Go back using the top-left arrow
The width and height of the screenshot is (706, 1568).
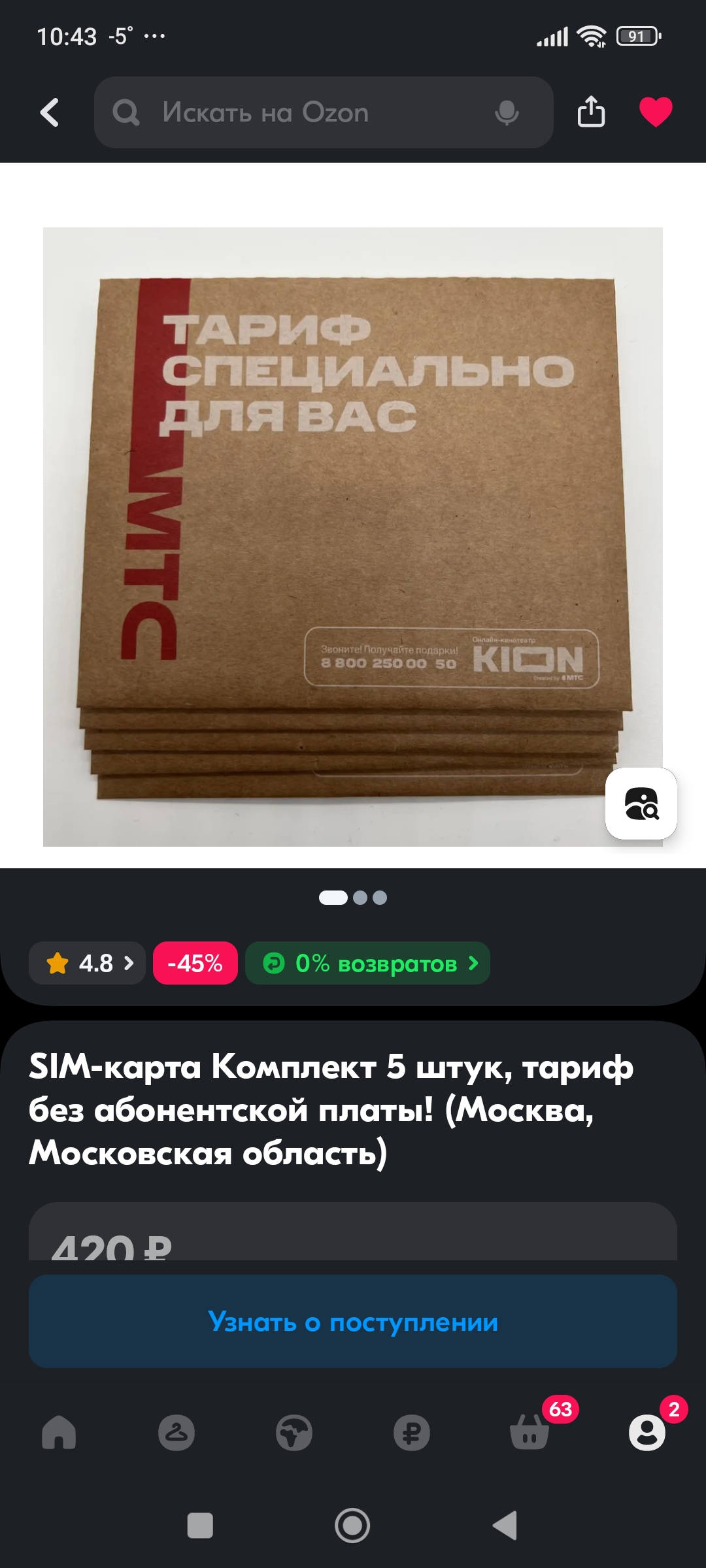(50, 112)
